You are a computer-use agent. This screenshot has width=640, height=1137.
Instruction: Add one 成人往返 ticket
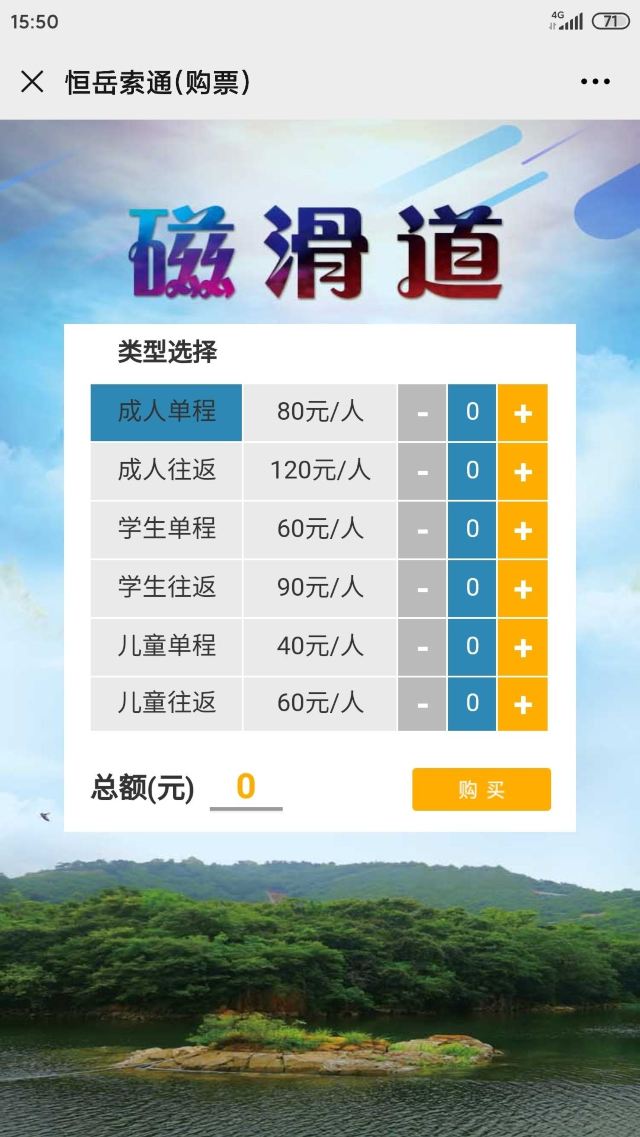coord(522,471)
